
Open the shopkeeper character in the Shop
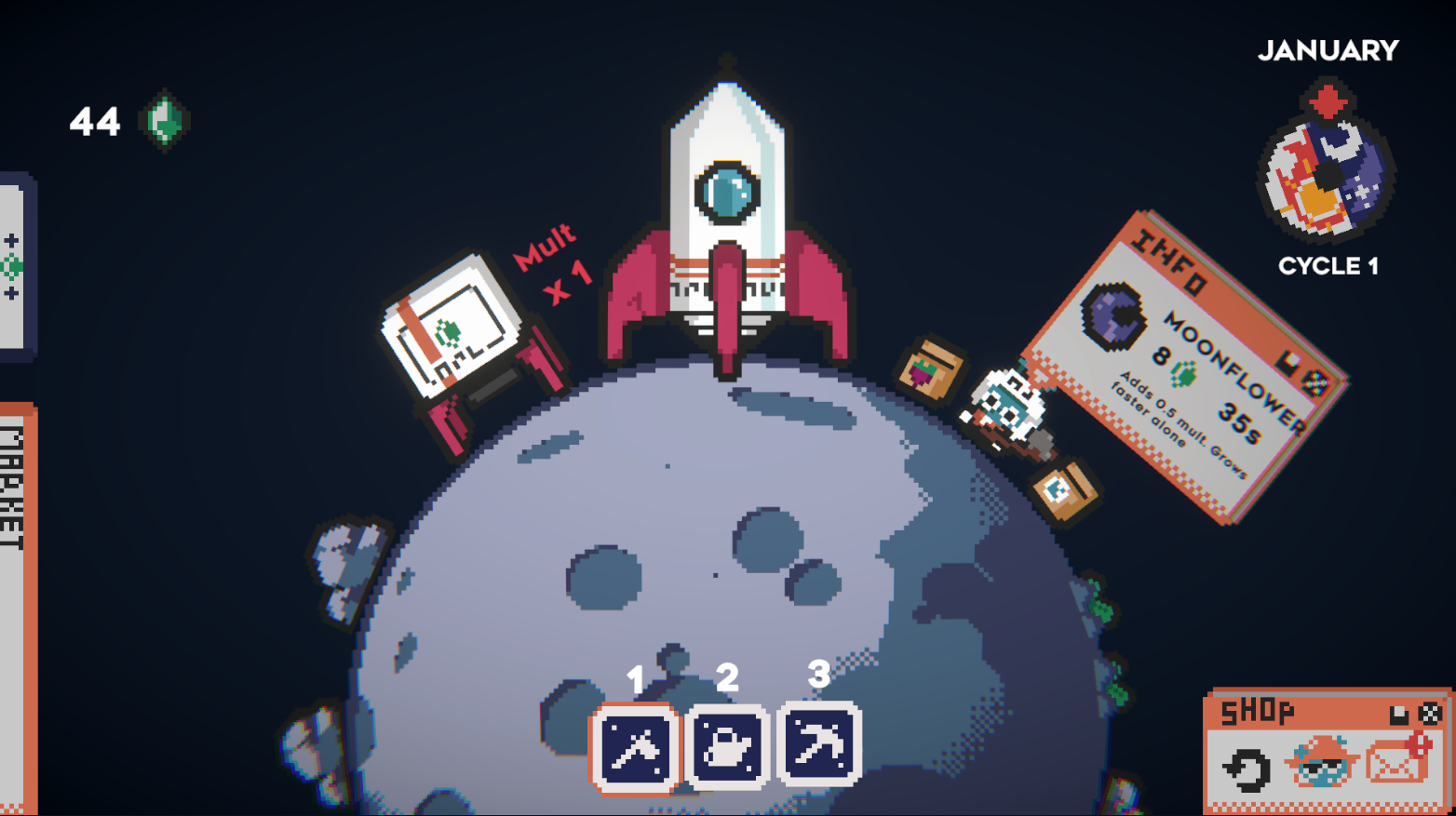[x=1322, y=763]
